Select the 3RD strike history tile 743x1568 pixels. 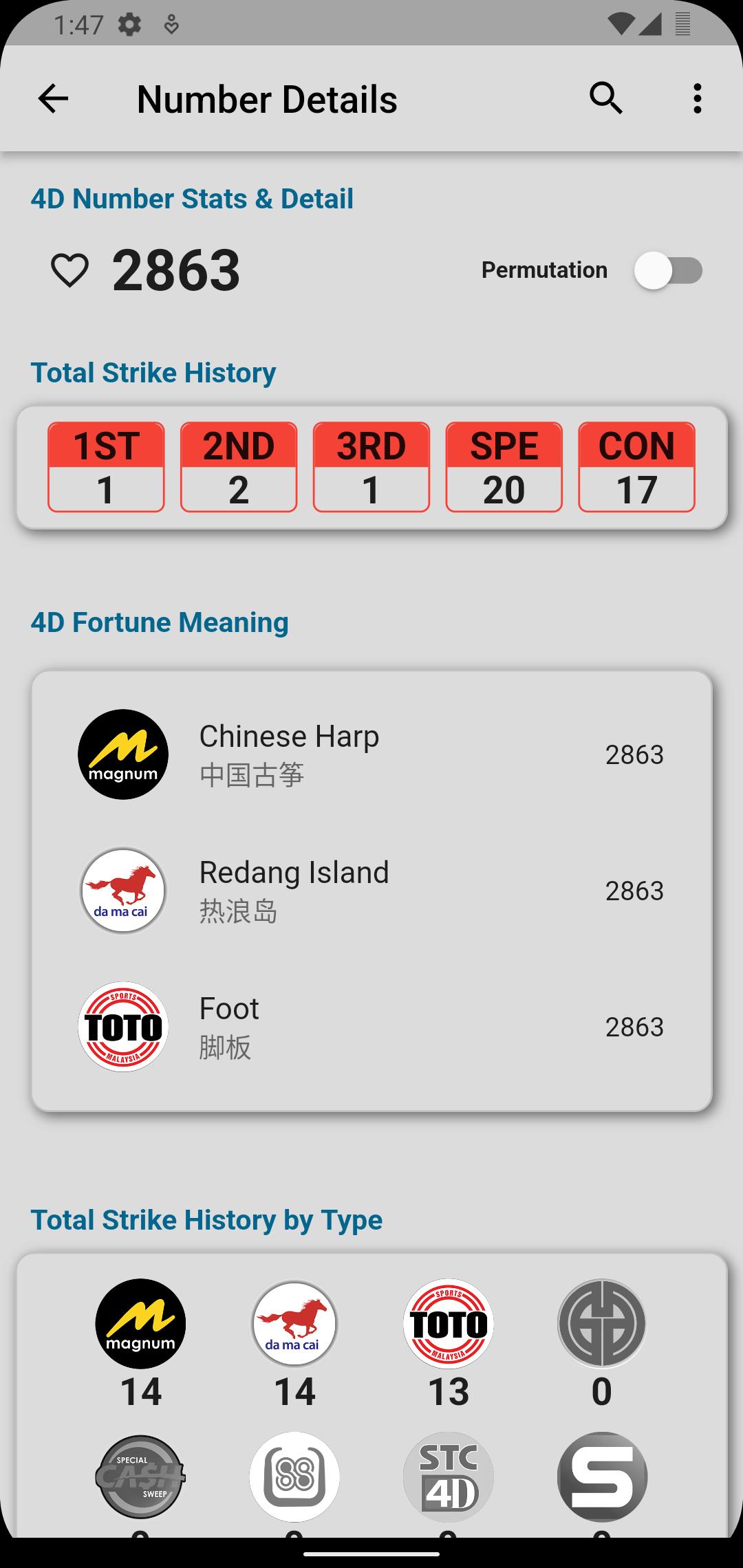pos(371,467)
